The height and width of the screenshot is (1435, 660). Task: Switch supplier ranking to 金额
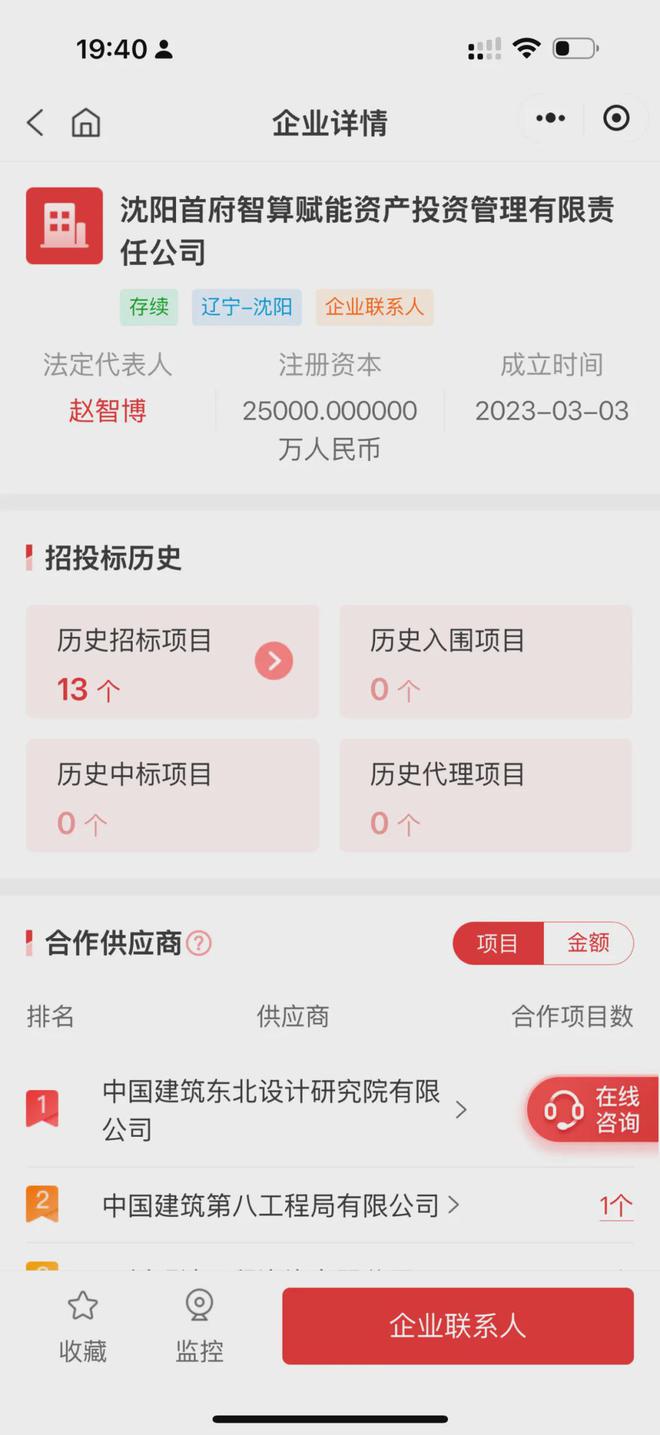point(588,943)
